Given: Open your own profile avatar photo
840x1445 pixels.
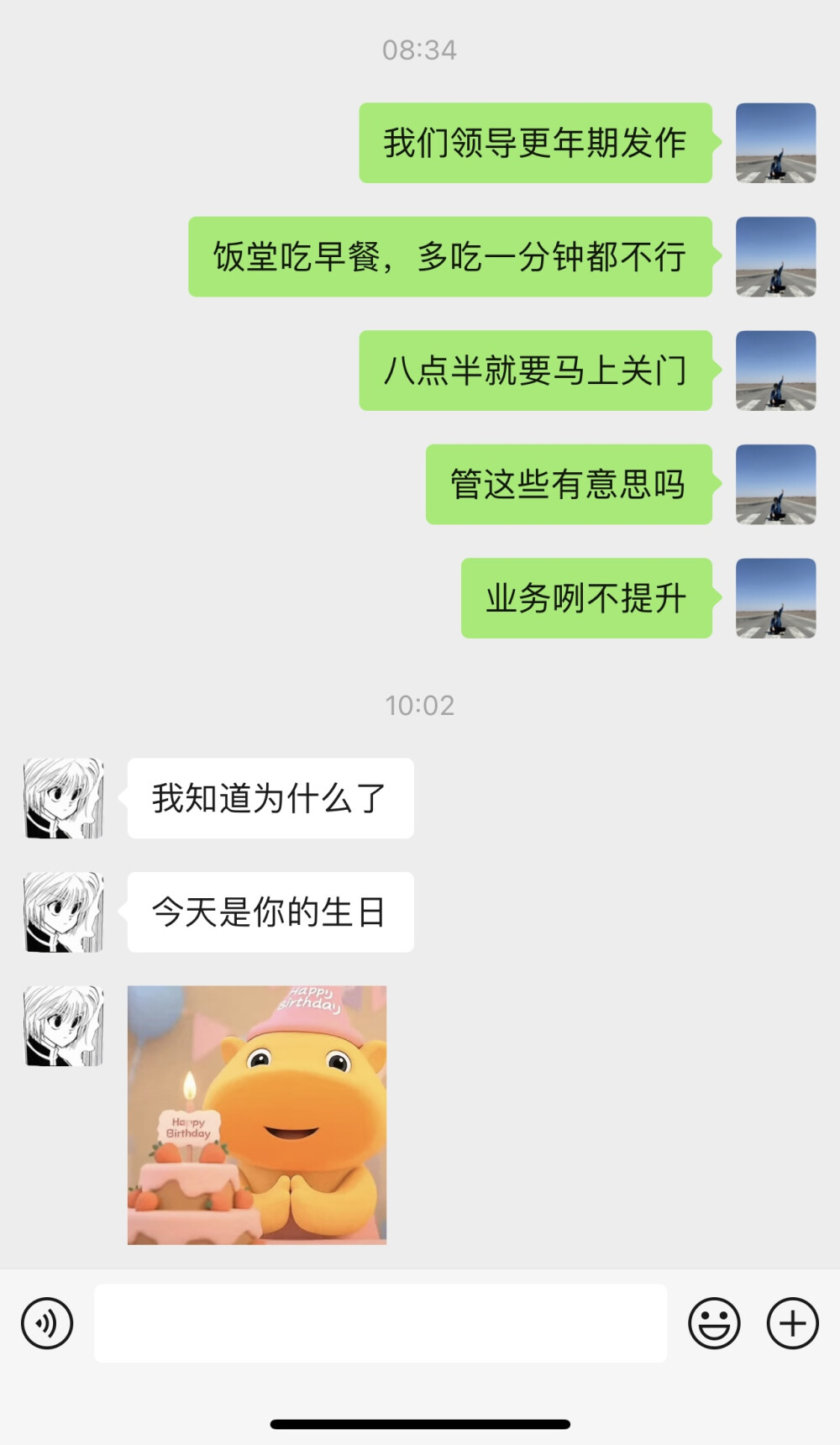Looking at the screenshot, I should pos(774,143).
